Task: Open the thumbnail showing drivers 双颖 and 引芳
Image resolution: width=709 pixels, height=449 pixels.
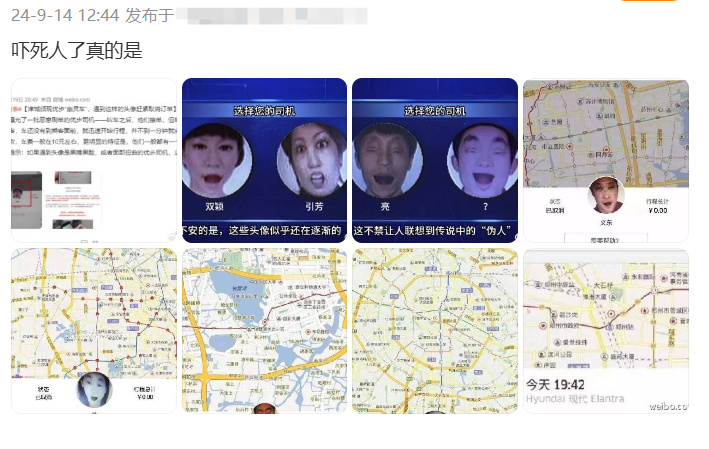Action: (x=264, y=160)
